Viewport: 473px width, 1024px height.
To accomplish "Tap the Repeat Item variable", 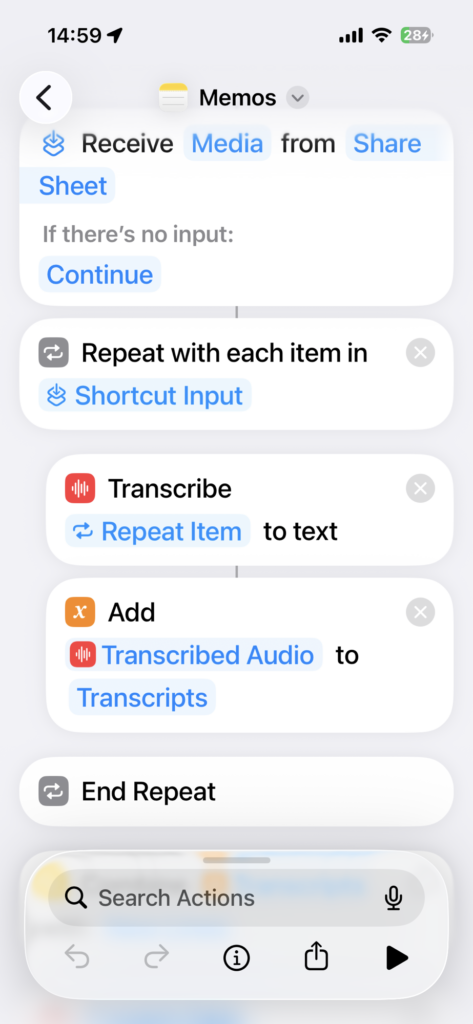I will click(x=157, y=532).
